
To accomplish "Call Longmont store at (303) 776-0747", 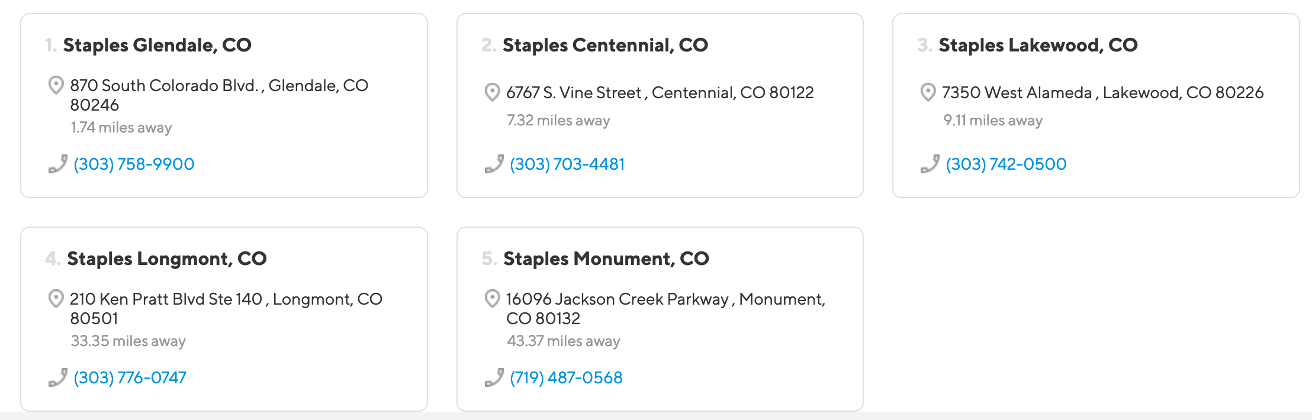I will pyautogui.click(x=130, y=378).
